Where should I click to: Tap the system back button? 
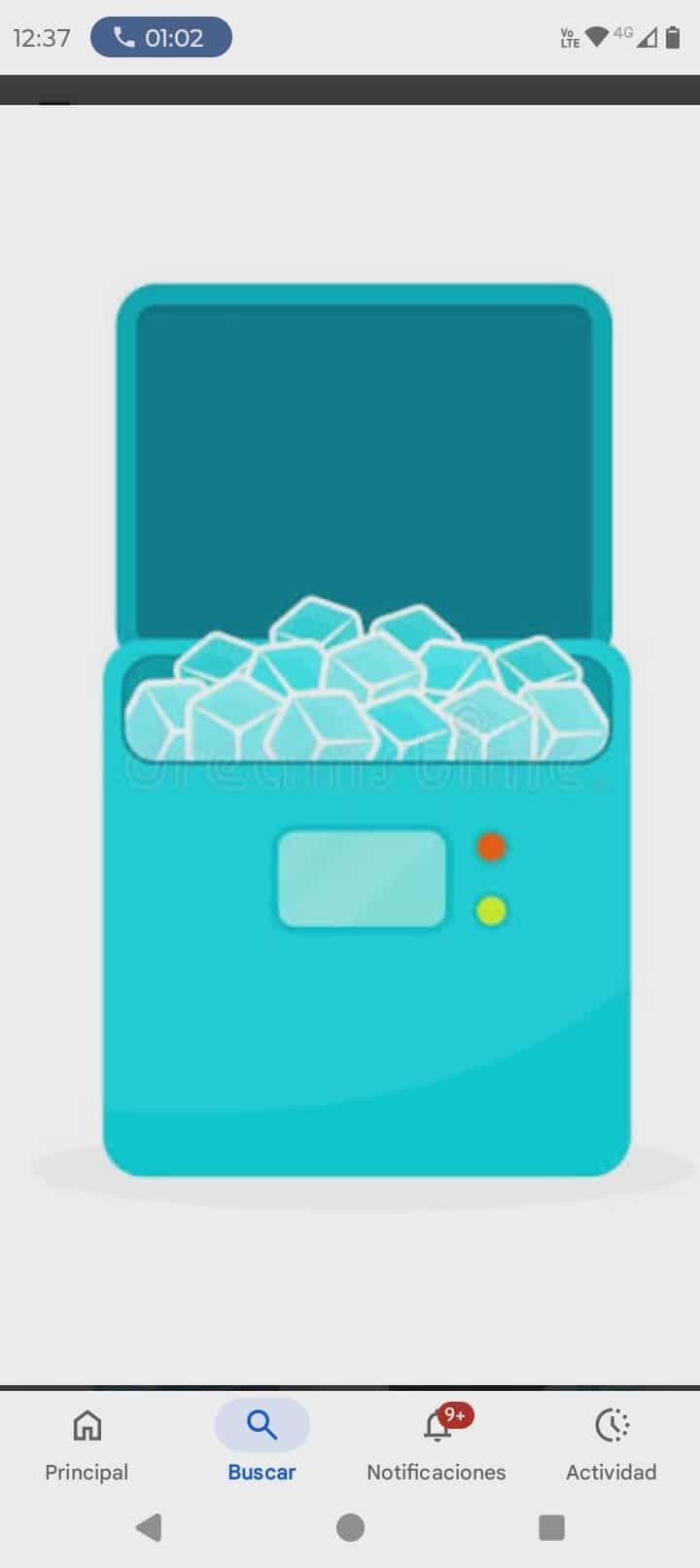coord(149,1527)
